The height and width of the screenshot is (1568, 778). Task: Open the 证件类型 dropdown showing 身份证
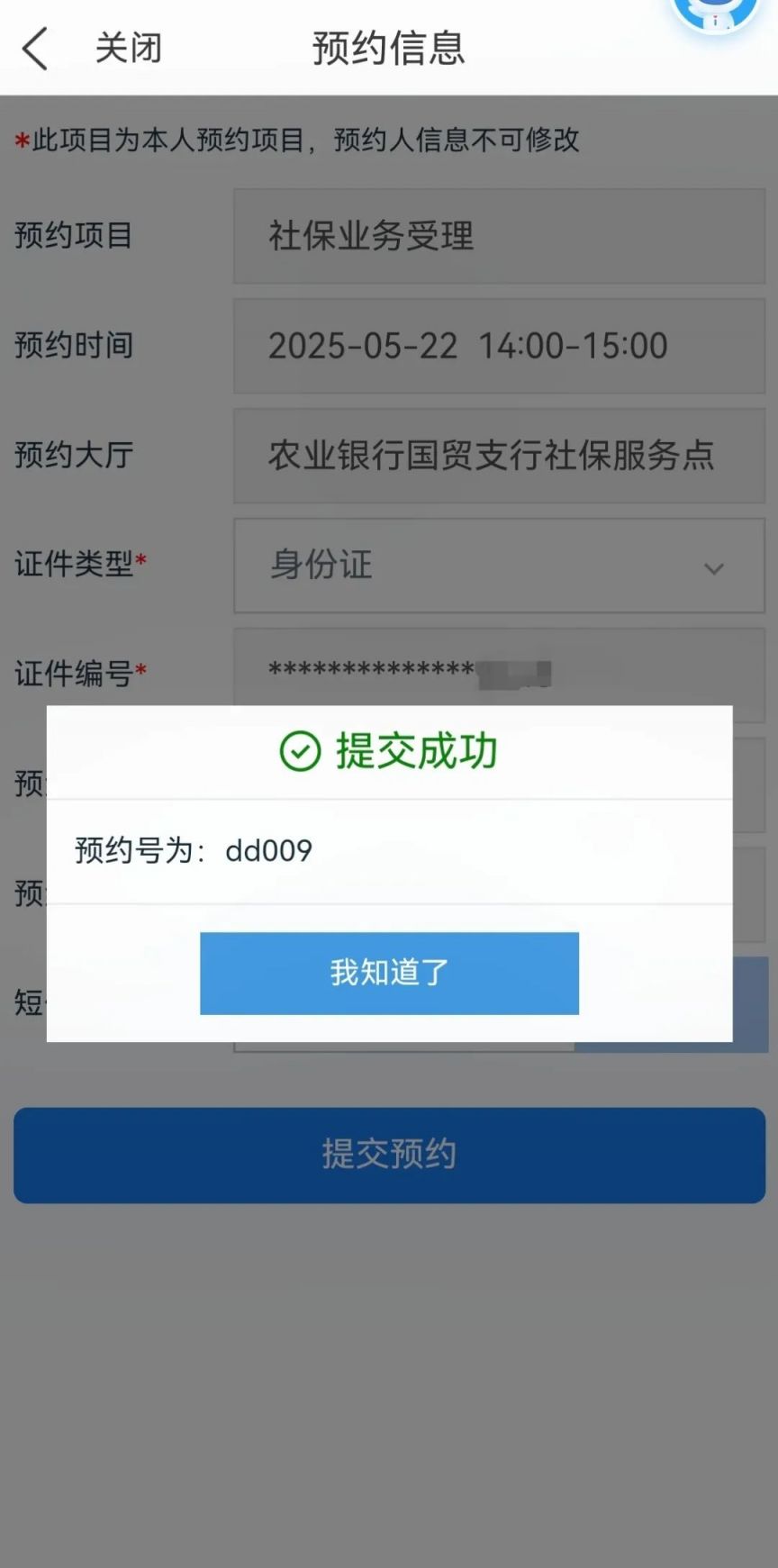coord(499,566)
